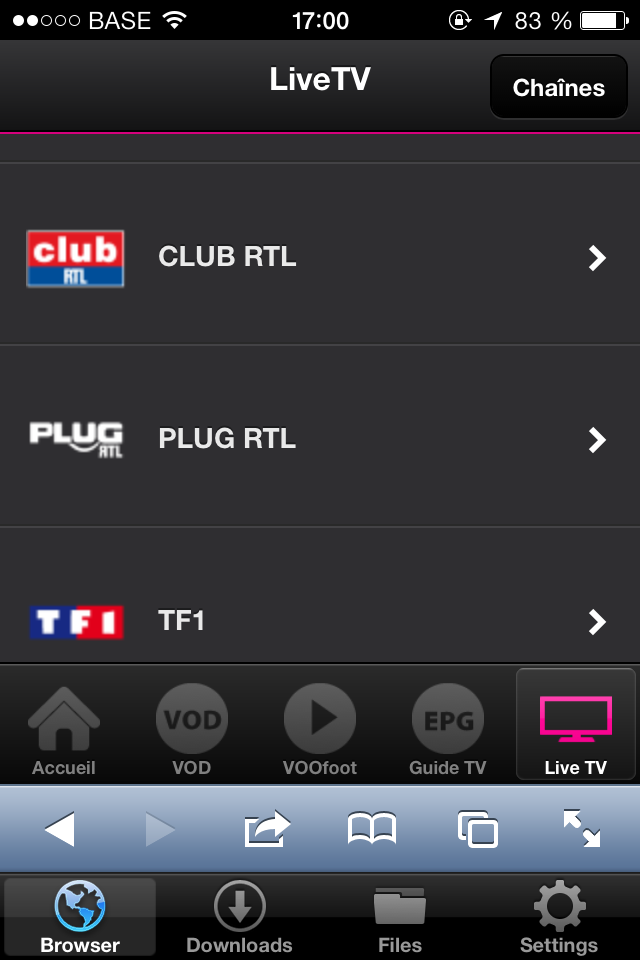Switch to the Downloads tab
Screen dimensions: 640x960
(x=239, y=918)
